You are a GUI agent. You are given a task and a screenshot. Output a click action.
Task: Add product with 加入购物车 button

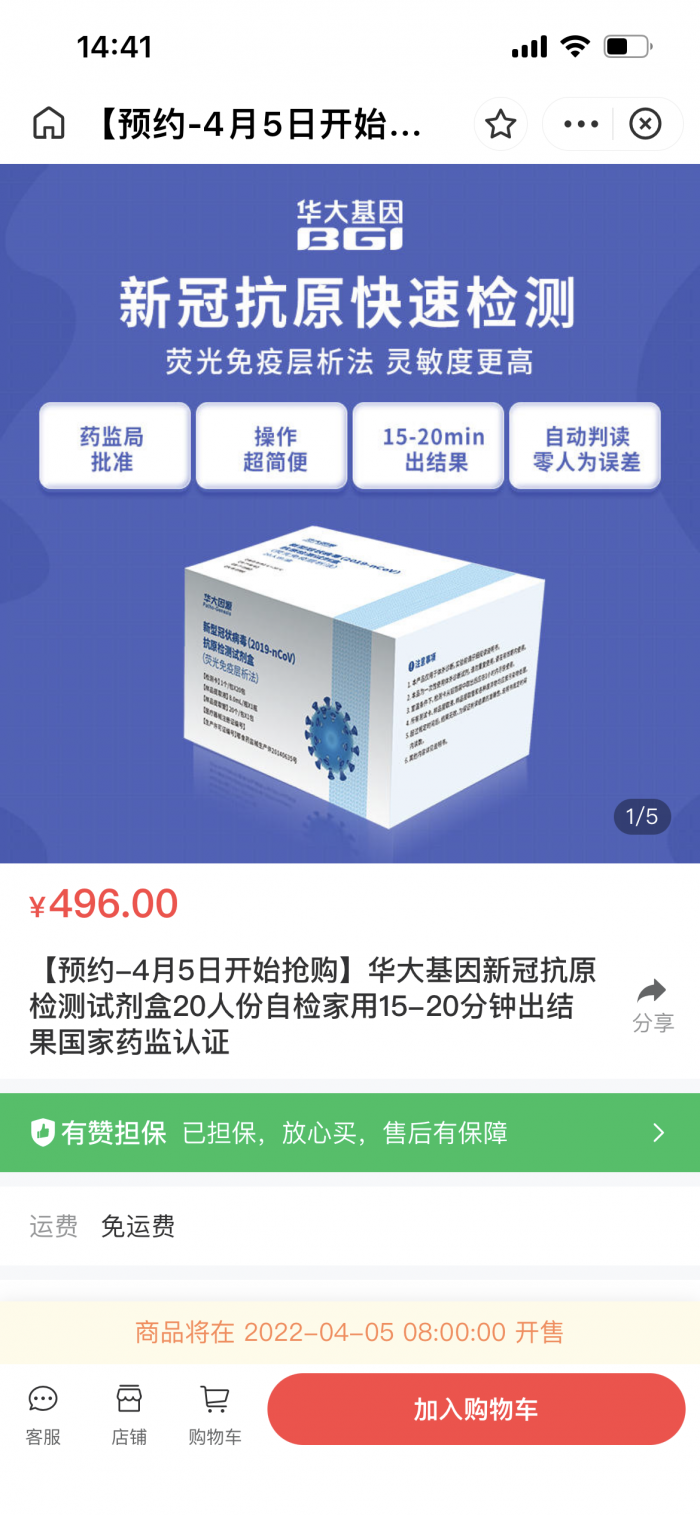click(x=476, y=1409)
